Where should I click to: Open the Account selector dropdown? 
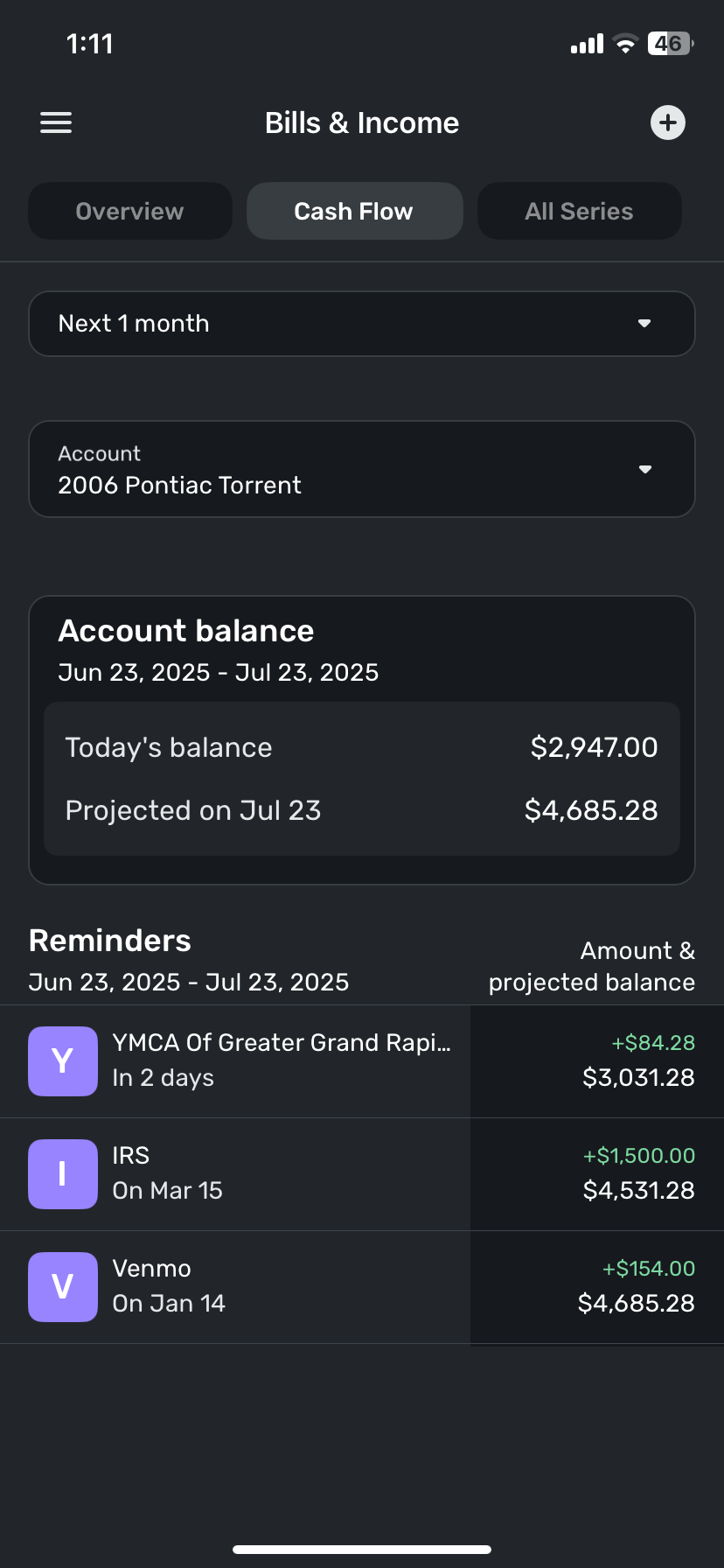(x=362, y=469)
